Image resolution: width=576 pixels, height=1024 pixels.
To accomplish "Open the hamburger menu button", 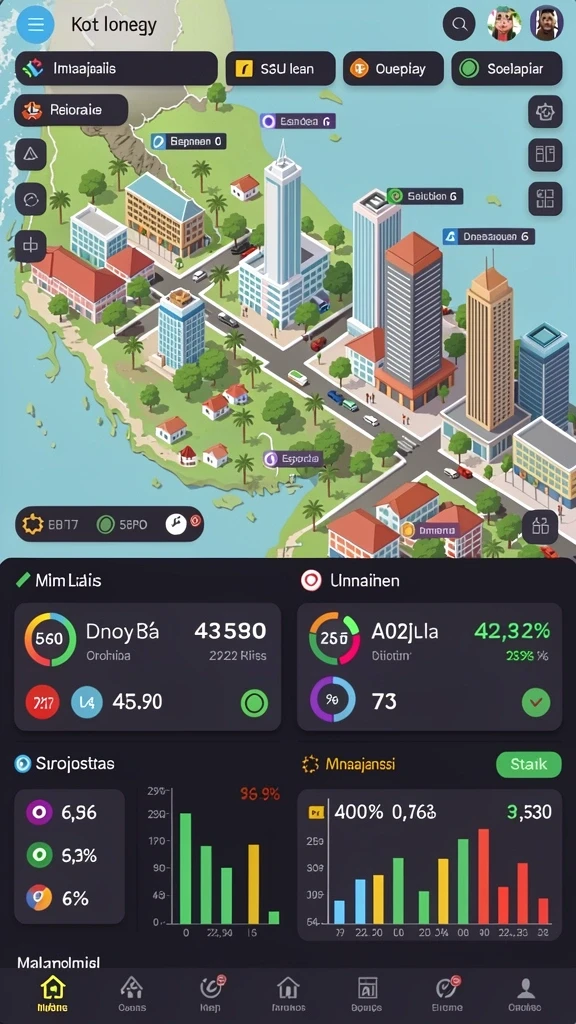I will point(35,25).
